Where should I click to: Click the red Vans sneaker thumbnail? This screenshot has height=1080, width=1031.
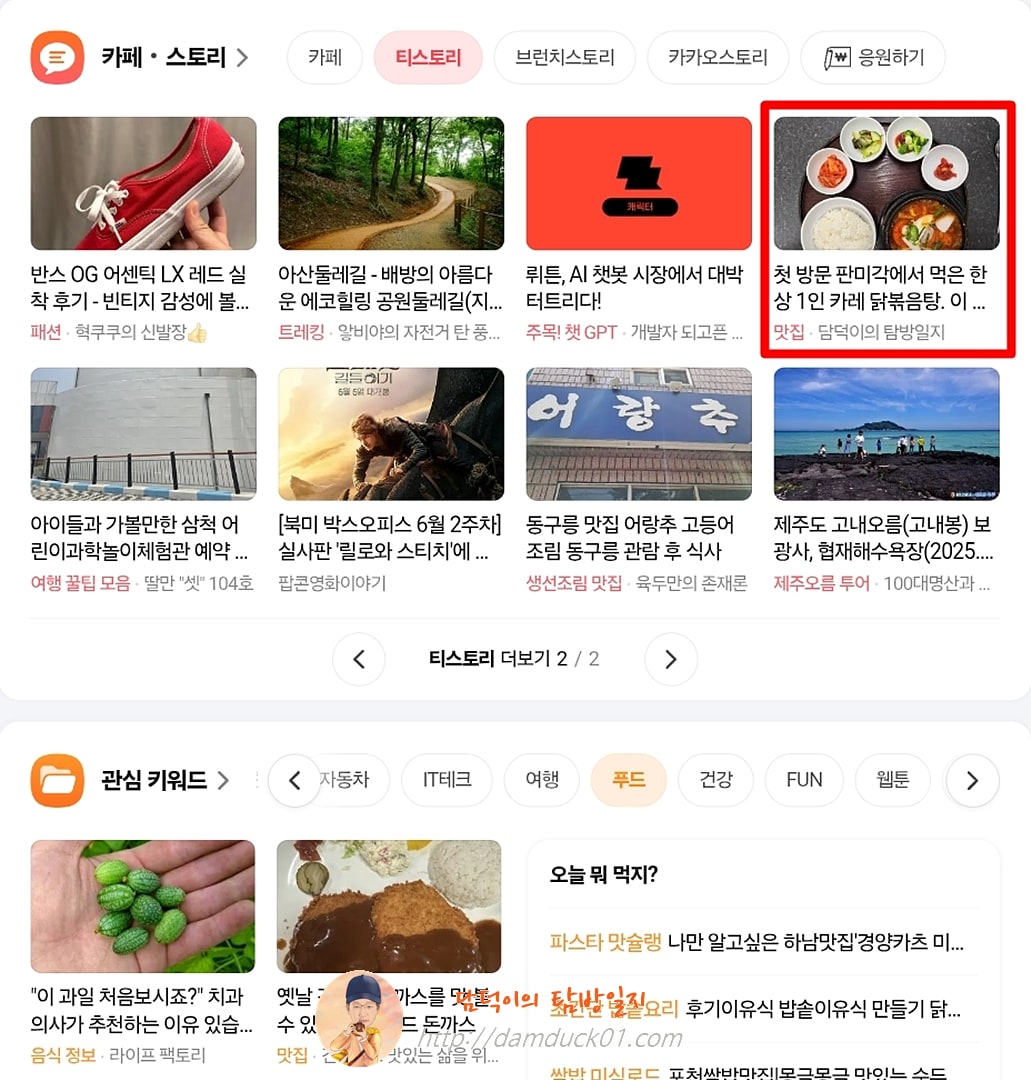coord(143,183)
